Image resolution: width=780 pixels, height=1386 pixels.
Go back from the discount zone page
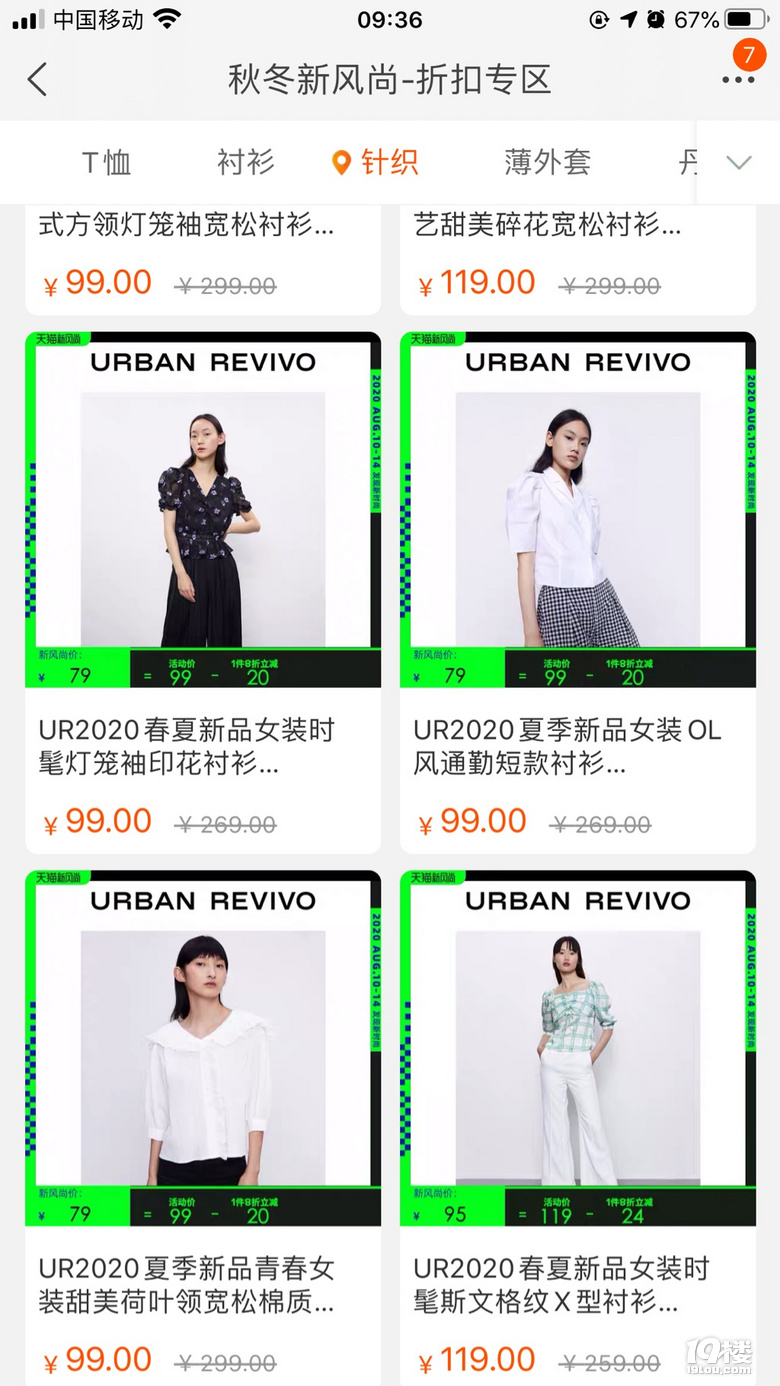coord(38,80)
